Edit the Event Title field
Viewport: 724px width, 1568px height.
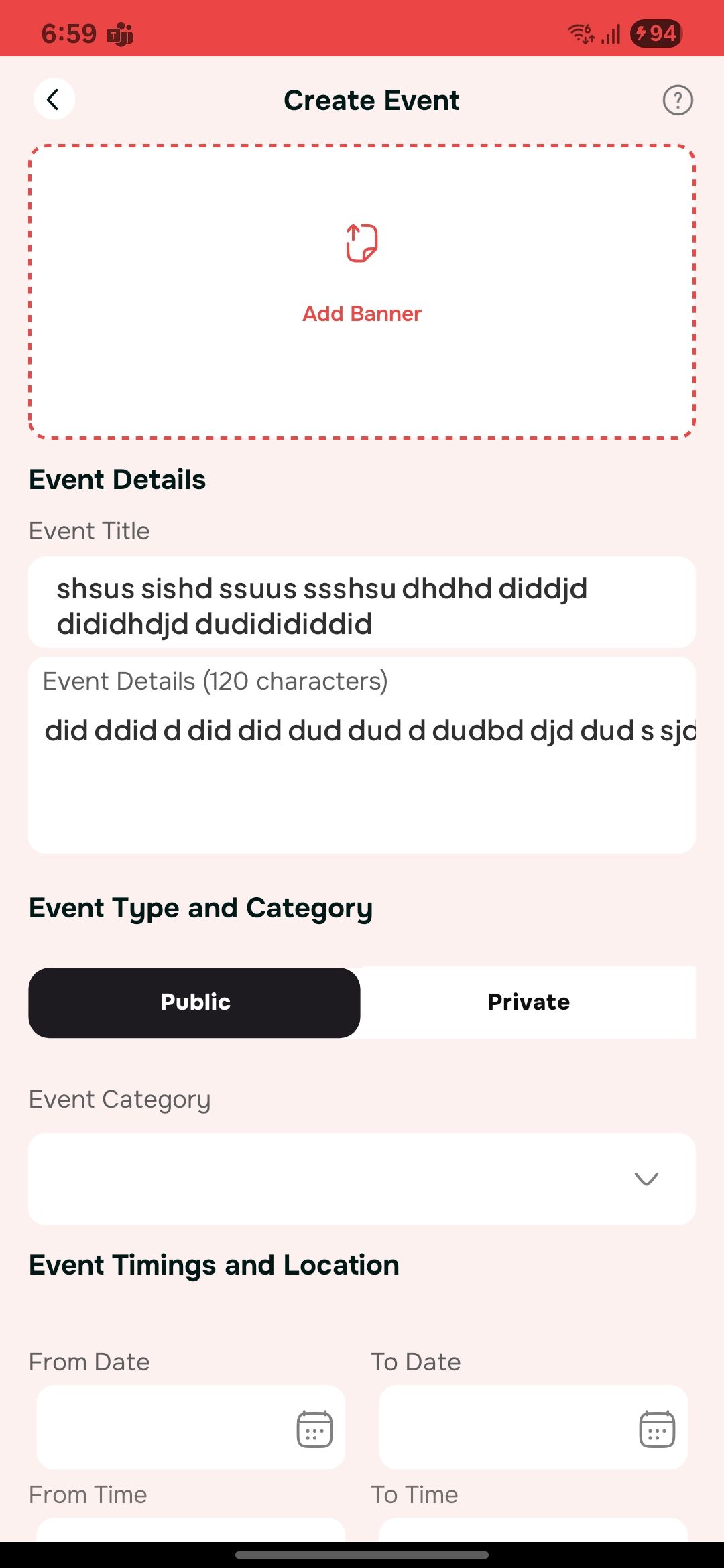pyautogui.click(x=362, y=602)
